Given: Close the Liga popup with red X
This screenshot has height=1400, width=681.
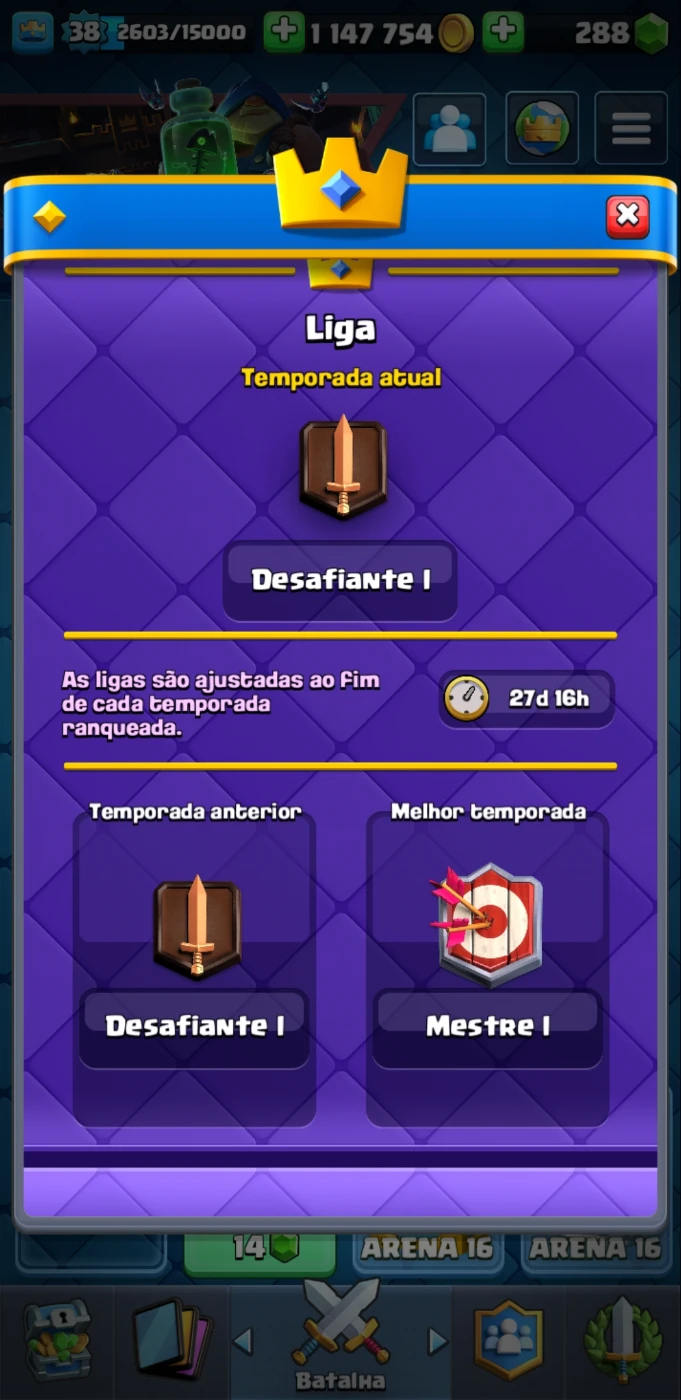Looking at the screenshot, I should (627, 217).
